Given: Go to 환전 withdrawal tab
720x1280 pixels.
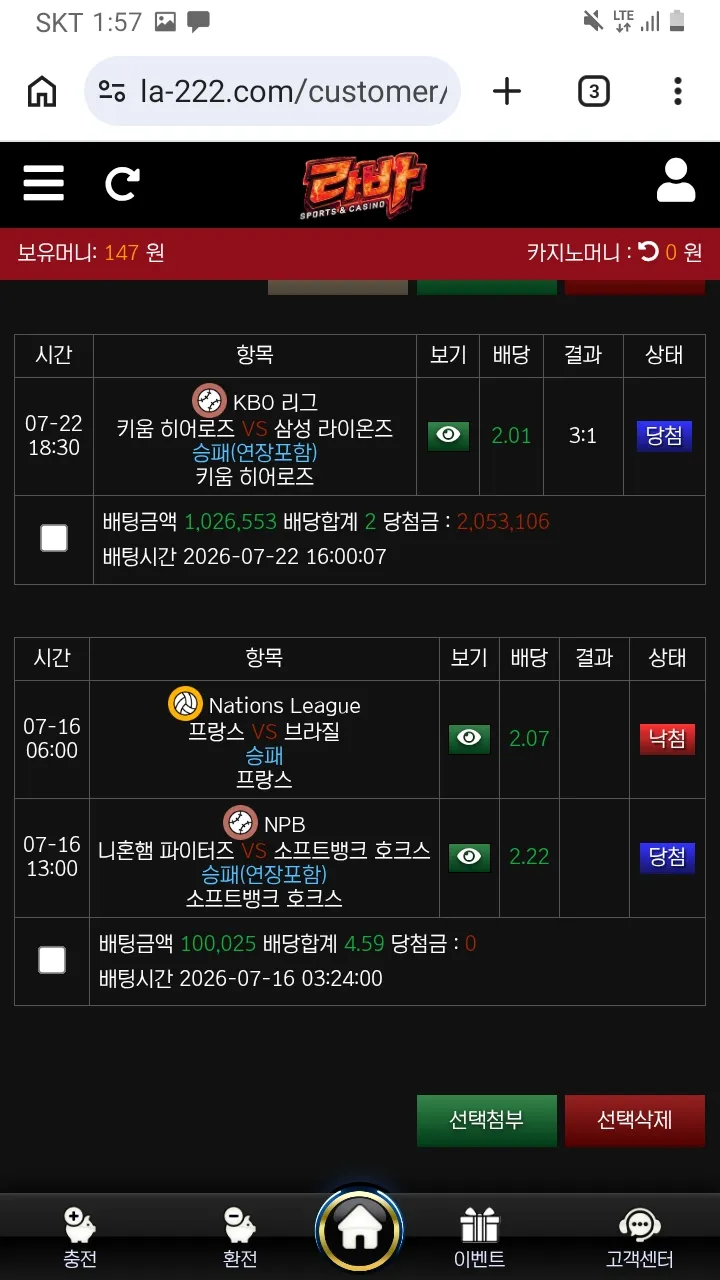Looking at the screenshot, I should coord(240,1238).
